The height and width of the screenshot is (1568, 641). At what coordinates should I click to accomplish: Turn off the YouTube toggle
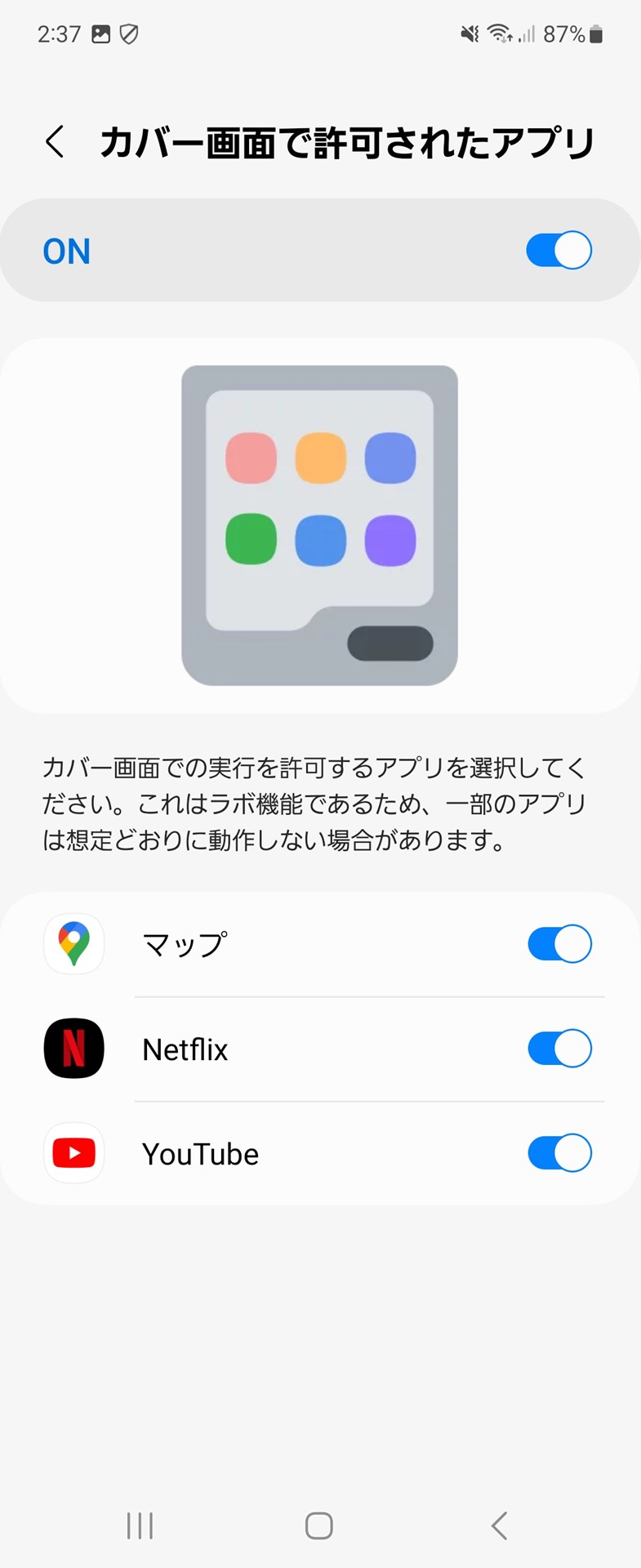pos(559,1153)
